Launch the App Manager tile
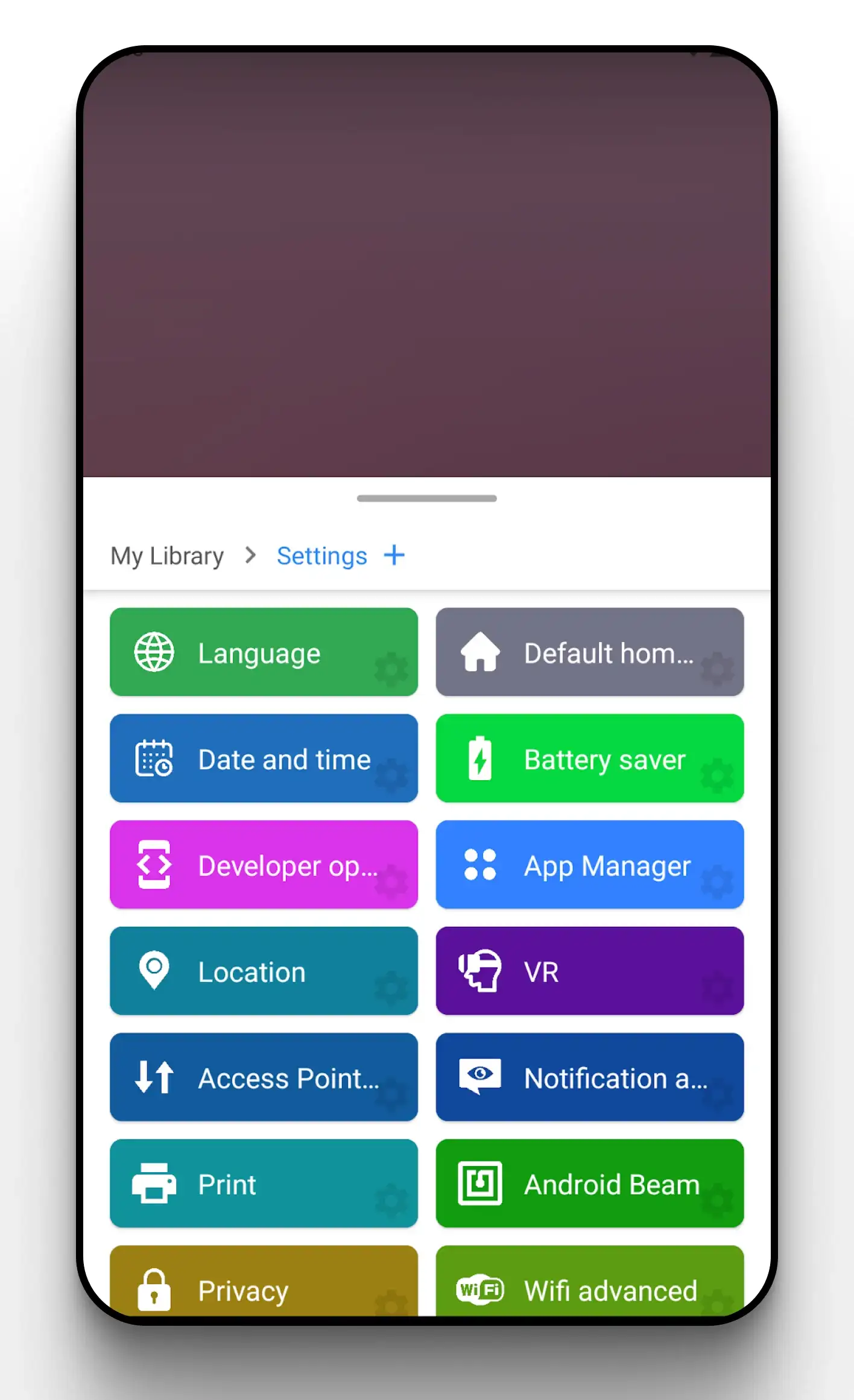Viewport: 854px width, 1400px height. (589, 865)
